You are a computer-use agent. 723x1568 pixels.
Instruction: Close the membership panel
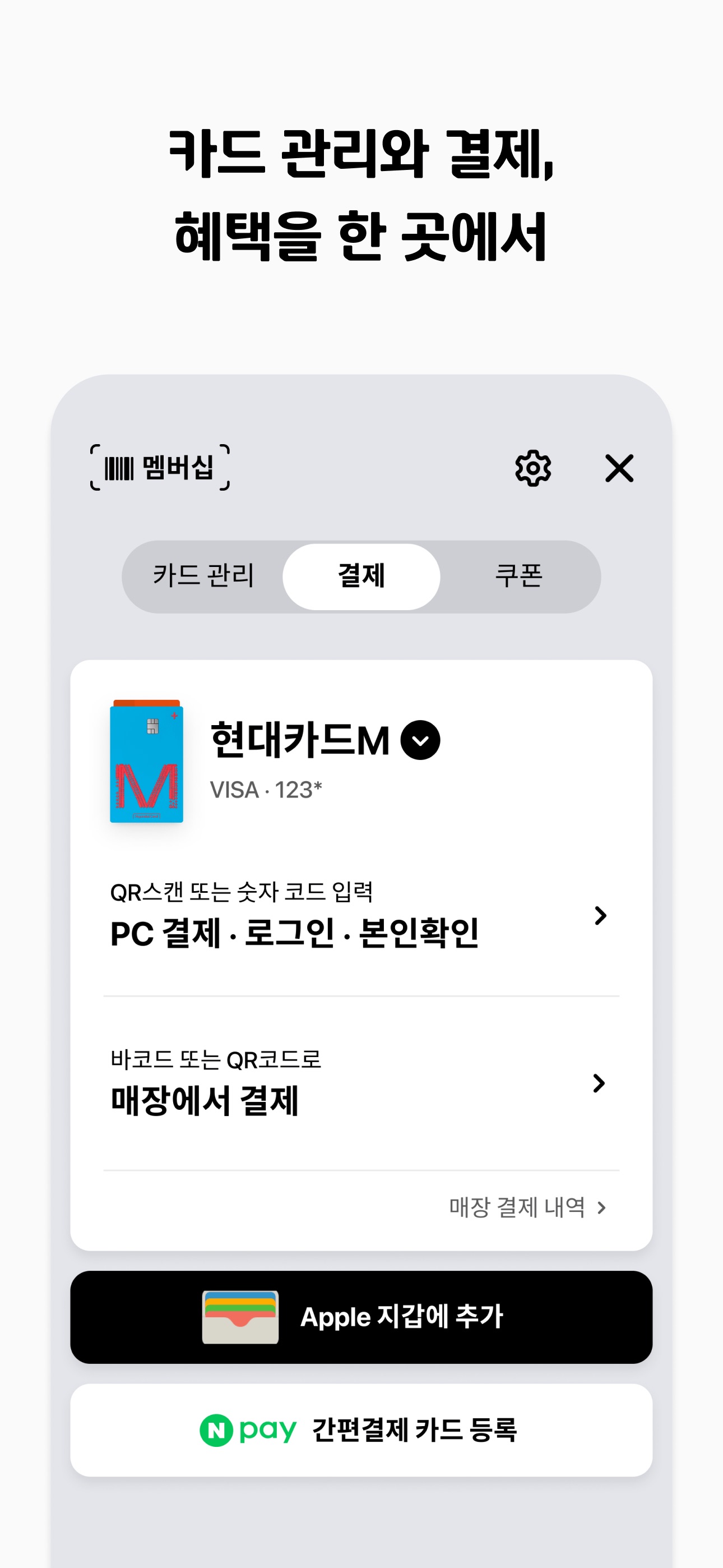pyautogui.click(x=618, y=468)
